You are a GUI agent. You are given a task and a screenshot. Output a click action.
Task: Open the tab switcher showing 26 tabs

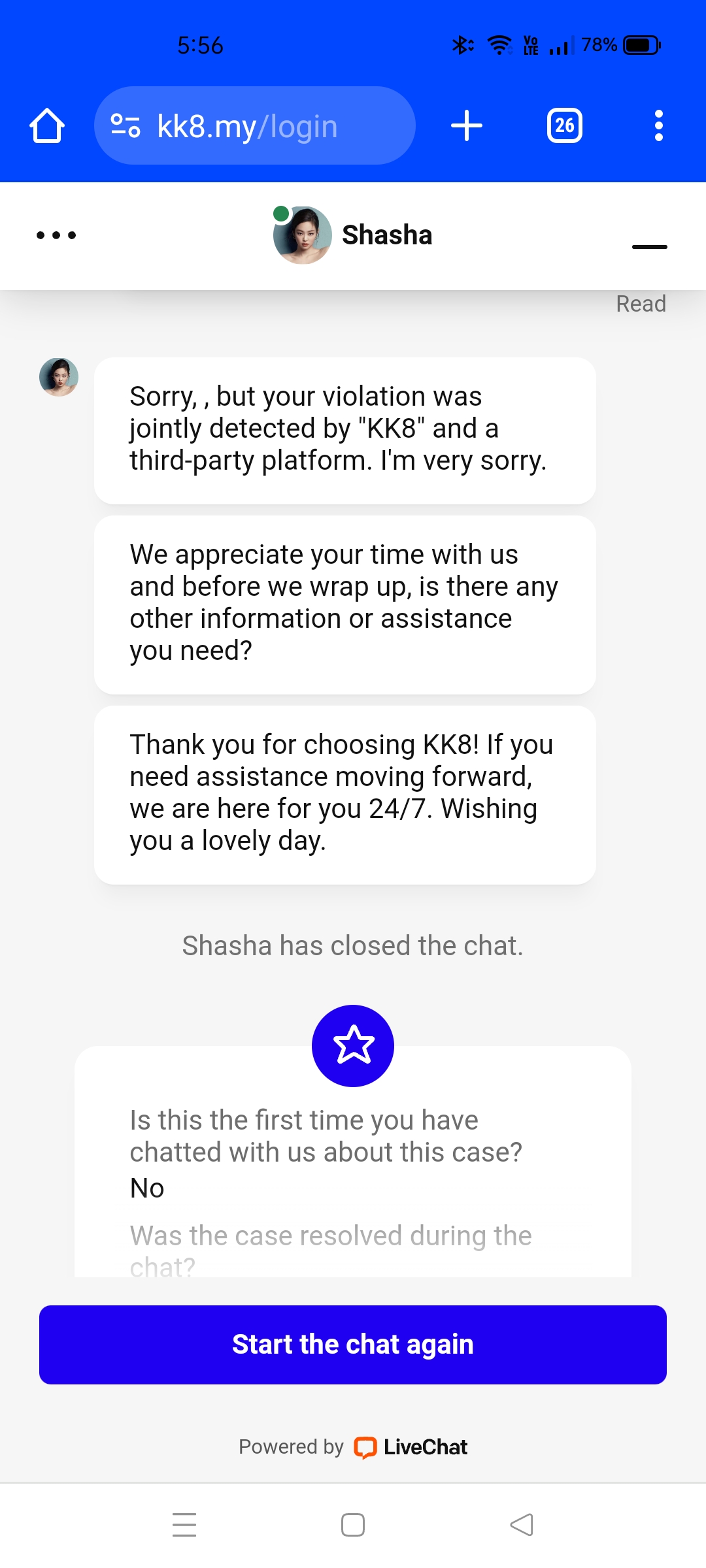(x=565, y=125)
